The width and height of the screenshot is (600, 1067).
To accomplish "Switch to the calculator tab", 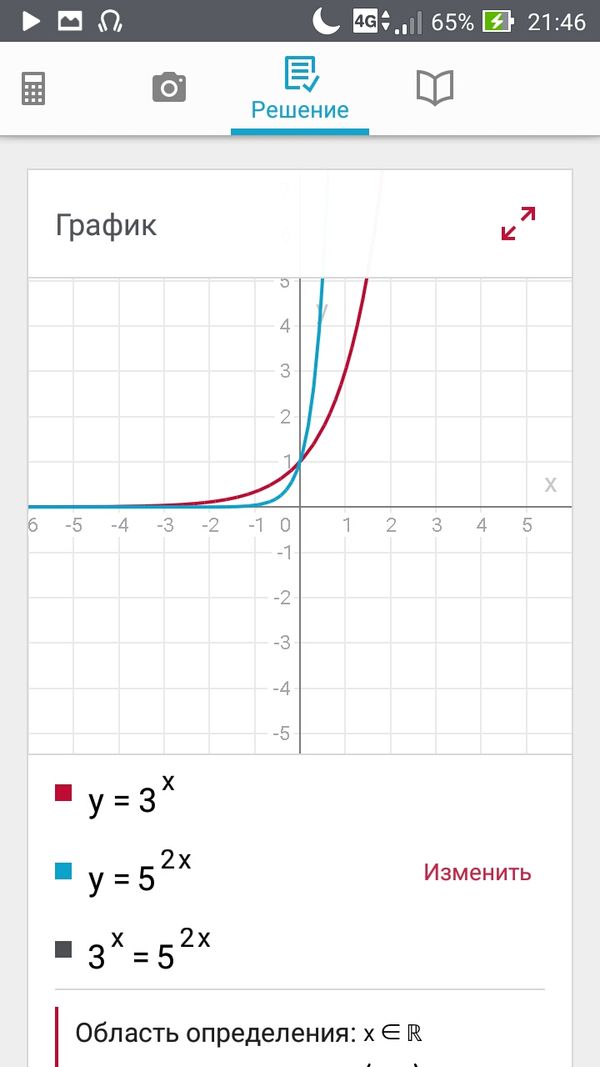I will pyautogui.click(x=34, y=89).
